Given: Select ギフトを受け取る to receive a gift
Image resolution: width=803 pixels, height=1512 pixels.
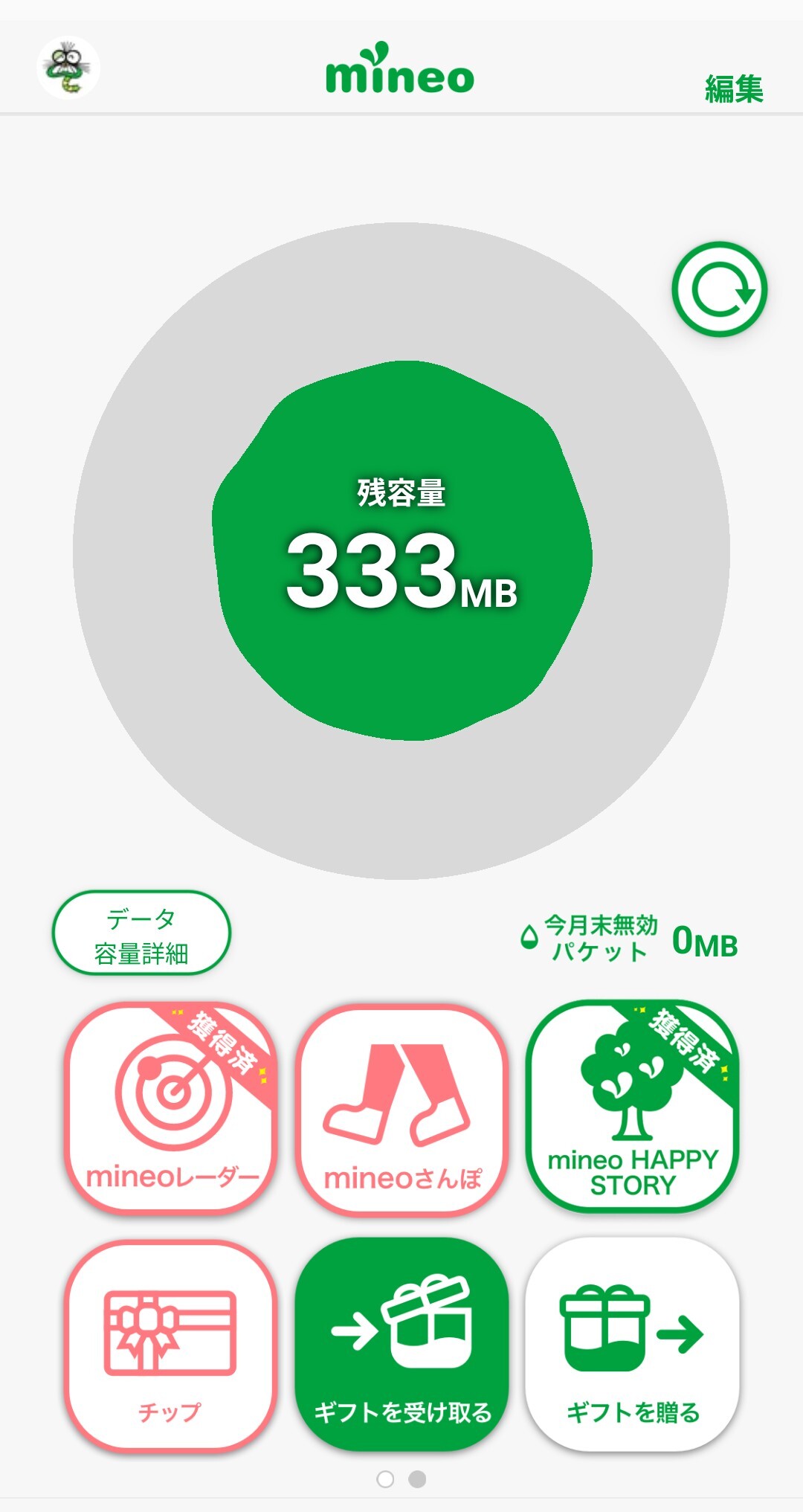Looking at the screenshot, I should (x=401, y=1345).
